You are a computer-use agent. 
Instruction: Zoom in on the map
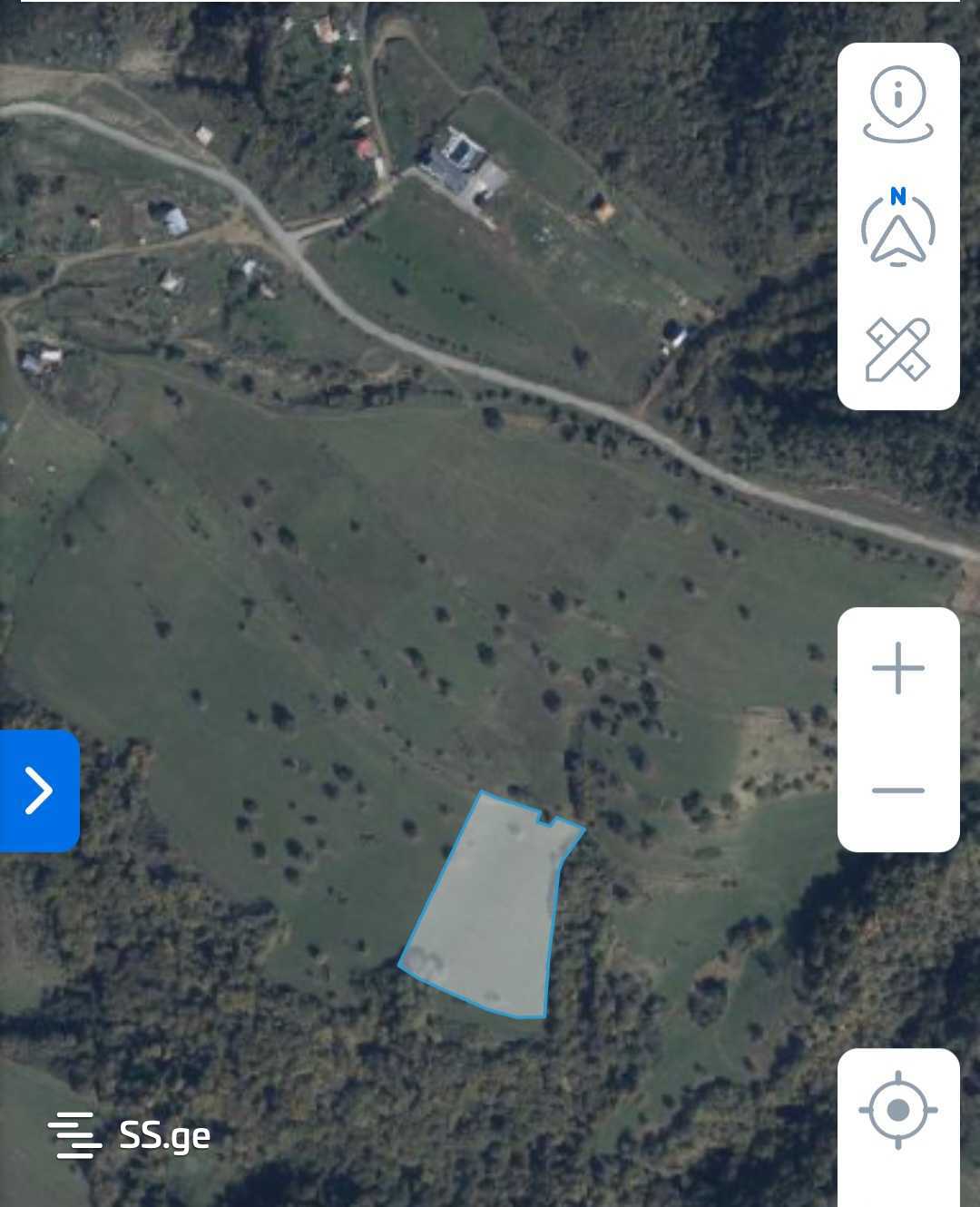coord(897,669)
